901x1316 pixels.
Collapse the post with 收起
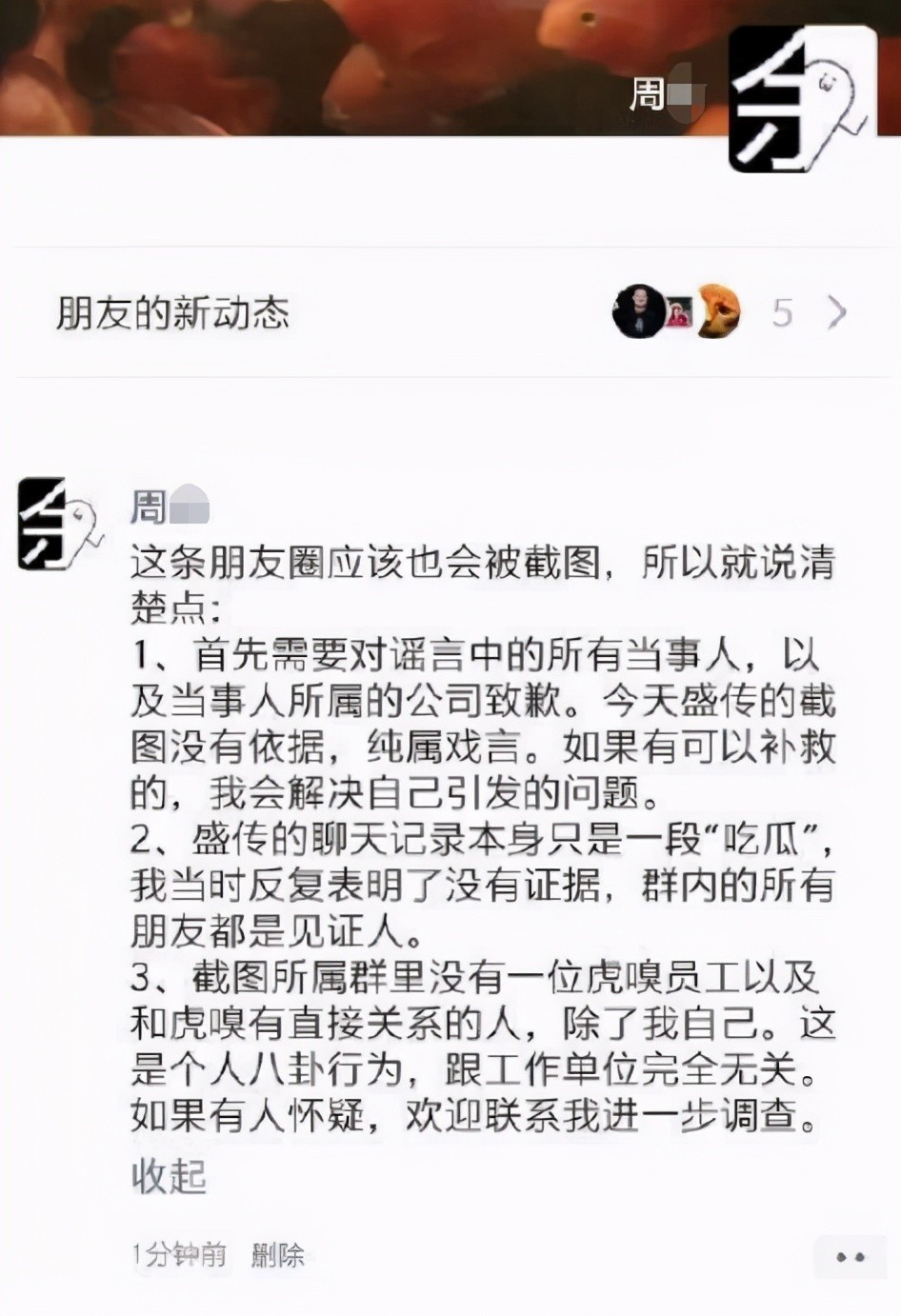[169, 1177]
